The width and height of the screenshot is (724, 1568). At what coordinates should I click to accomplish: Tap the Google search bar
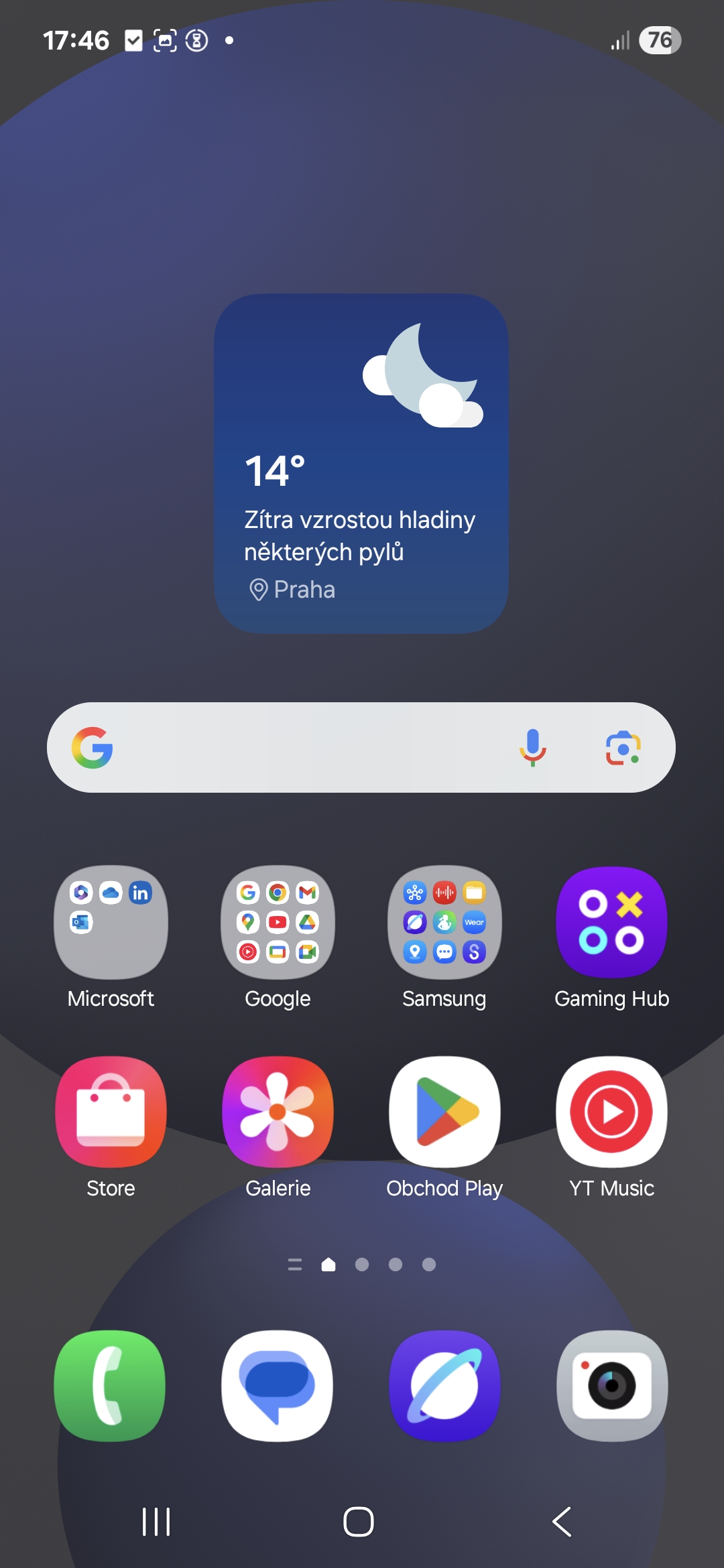pos(361,747)
